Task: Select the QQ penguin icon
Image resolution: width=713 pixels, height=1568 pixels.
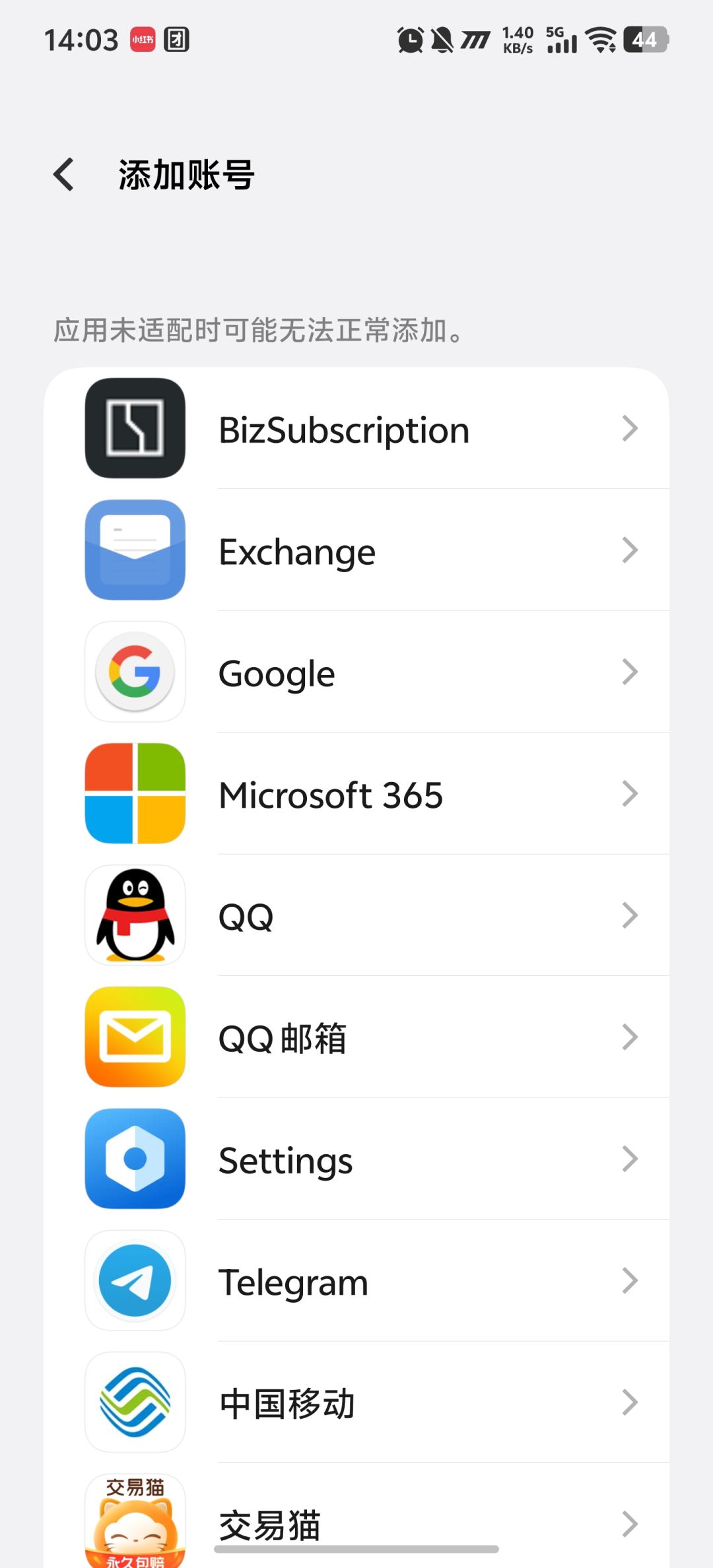Action: click(x=135, y=915)
